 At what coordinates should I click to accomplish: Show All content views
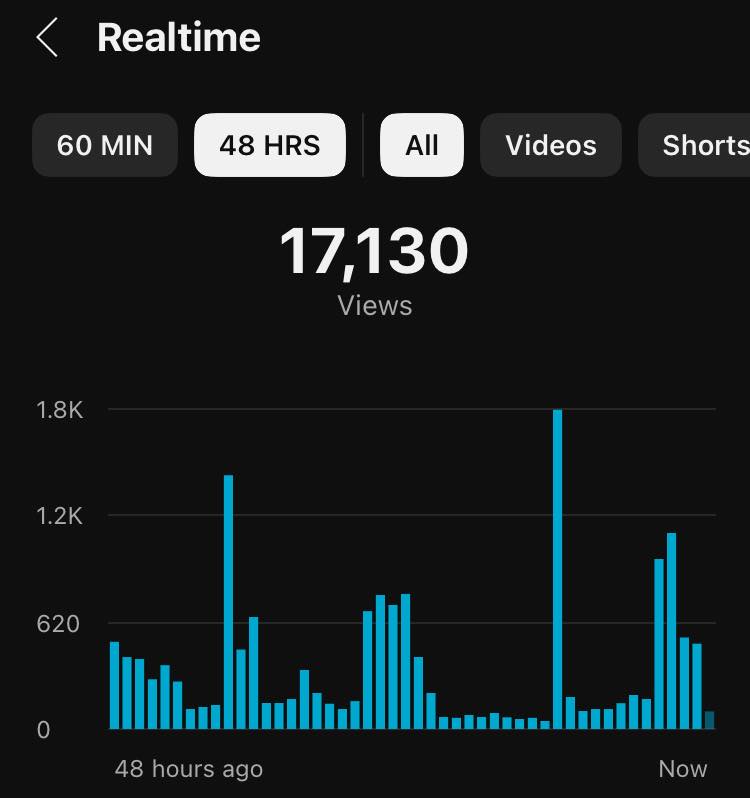(422, 145)
